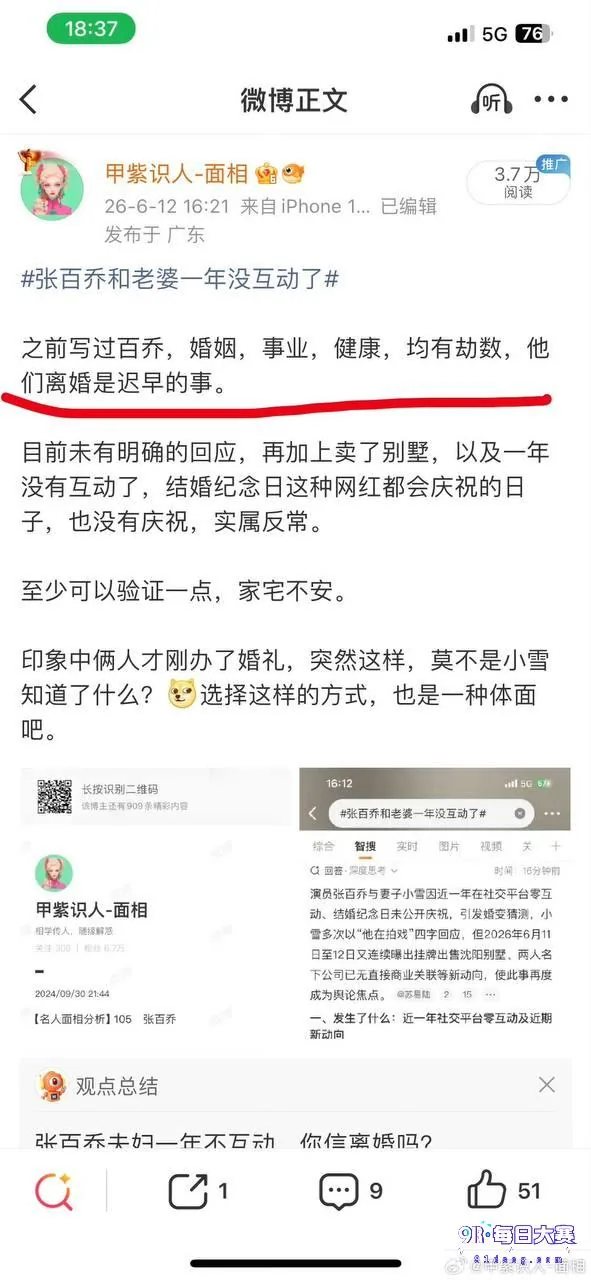Viewport: 591px width, 1280px height.
Task: Go back from the Weibo post
Action: pos(28,99)
